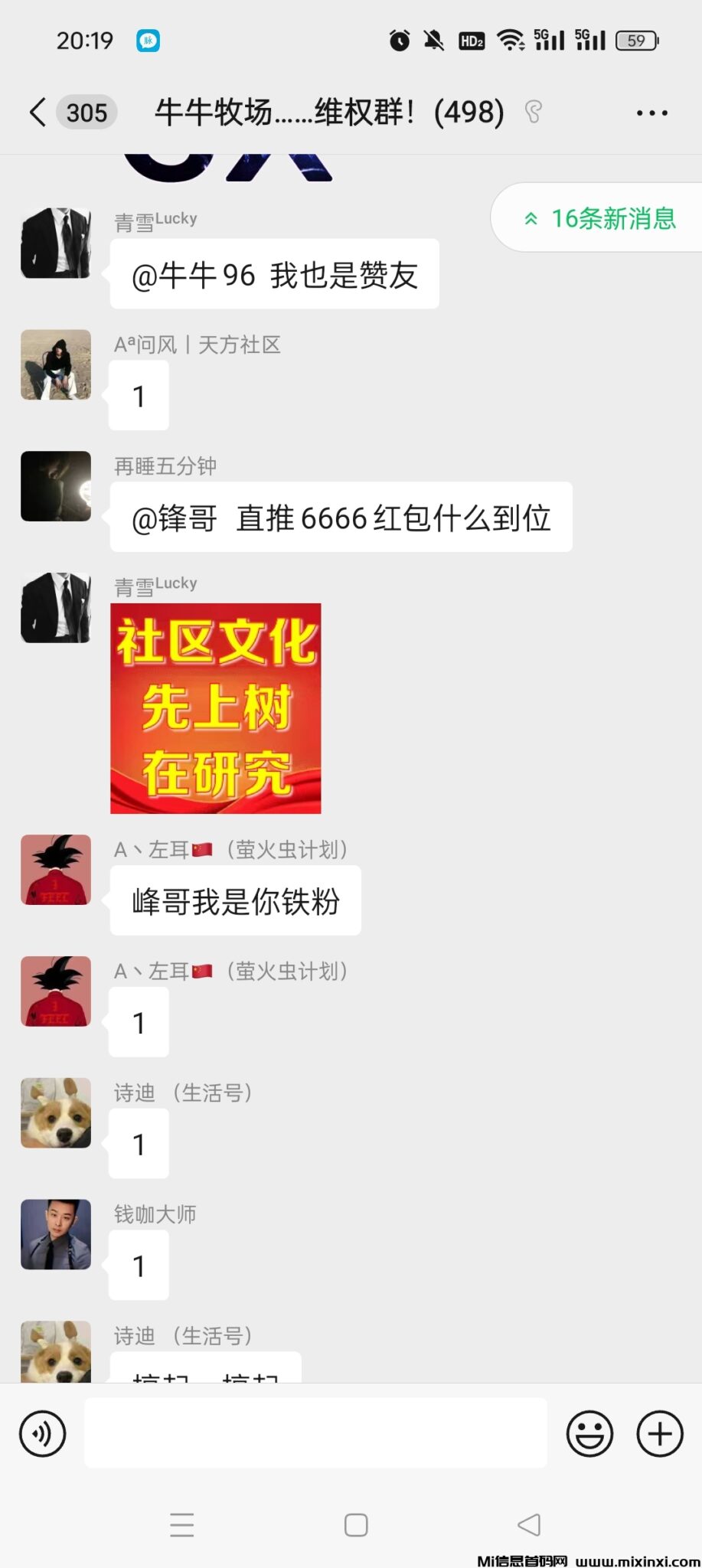
Task: Tap the floating window indicator beside the title
Action: tap(534, 112)
